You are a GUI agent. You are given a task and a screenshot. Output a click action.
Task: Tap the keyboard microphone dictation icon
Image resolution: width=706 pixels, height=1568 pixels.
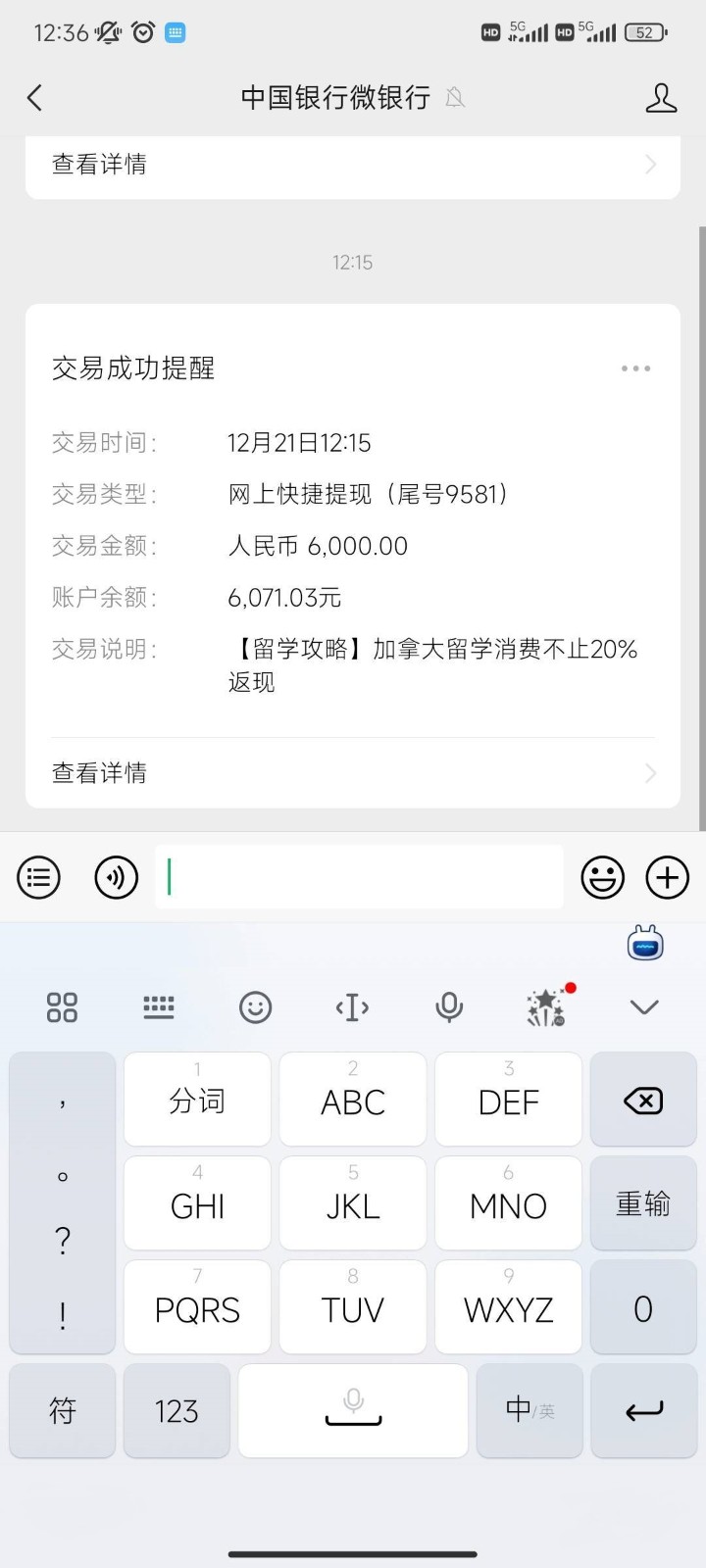coord(449,1007)
